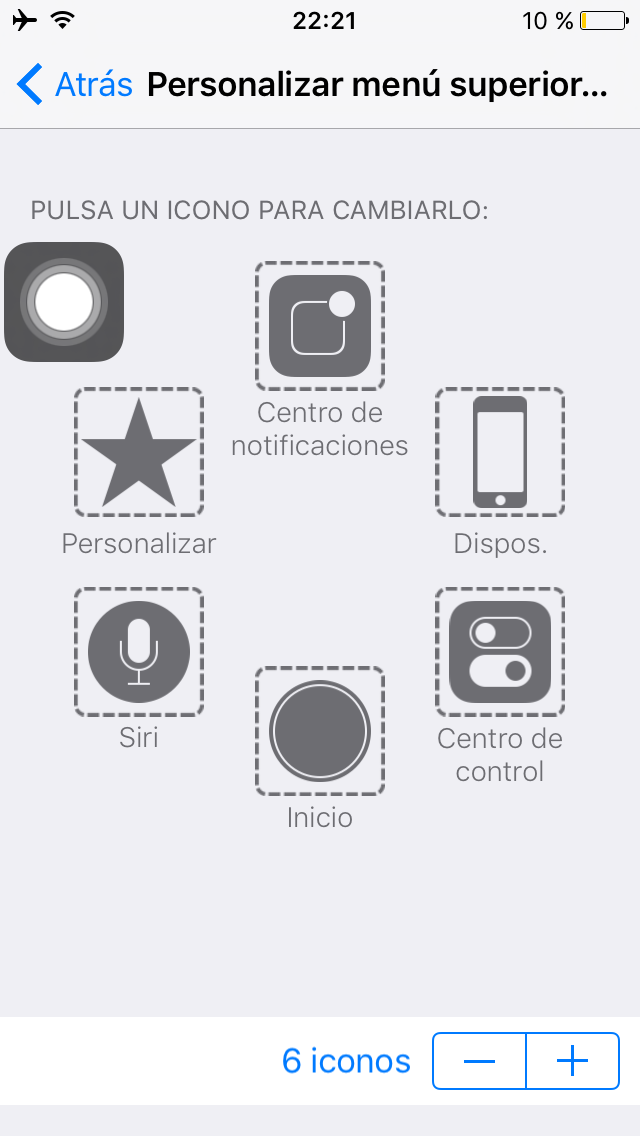
Task: Add an icon with the plus button
Action: point(573,1061)
